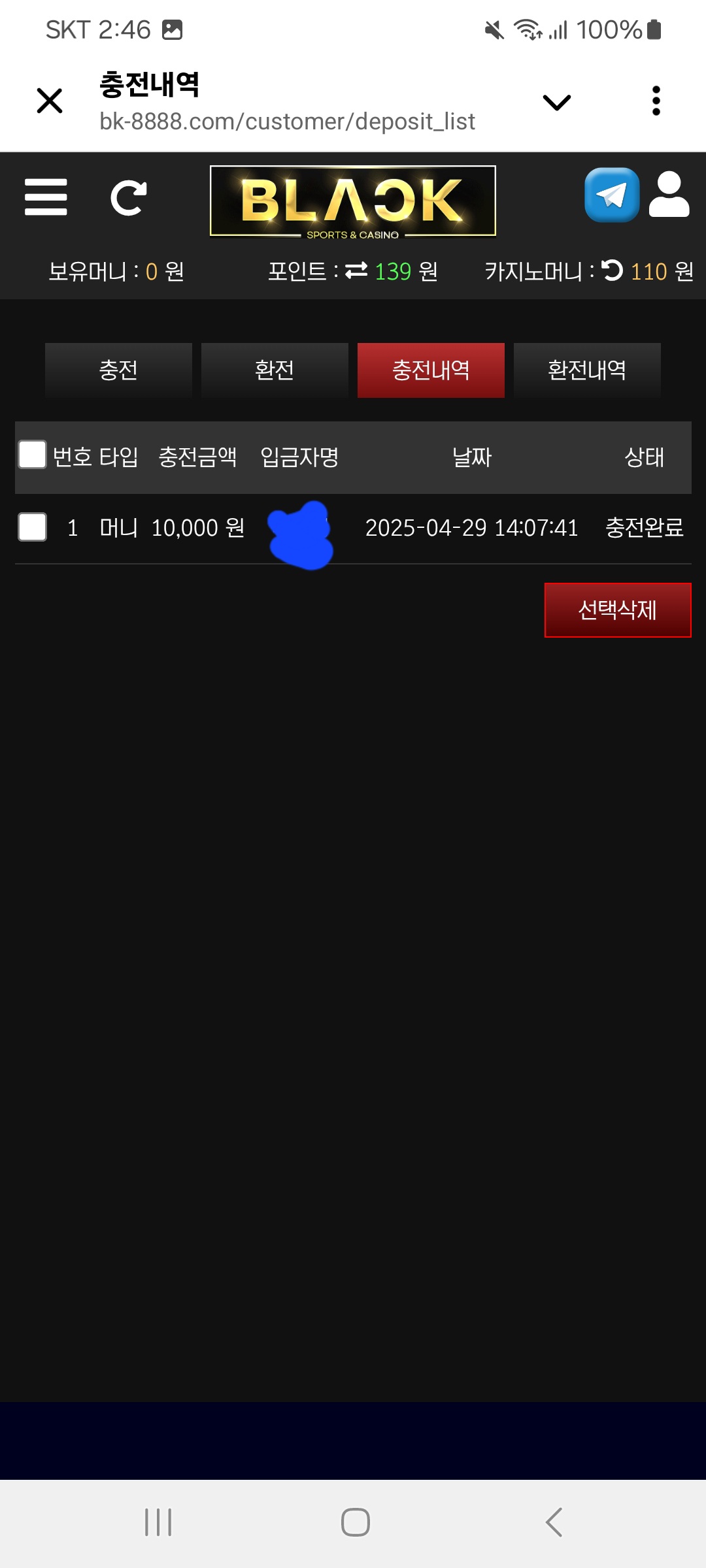This screenshot has height=1568, width=706.
Task: Open recent apps from navigation bar
Action: tap(158, 1522)
